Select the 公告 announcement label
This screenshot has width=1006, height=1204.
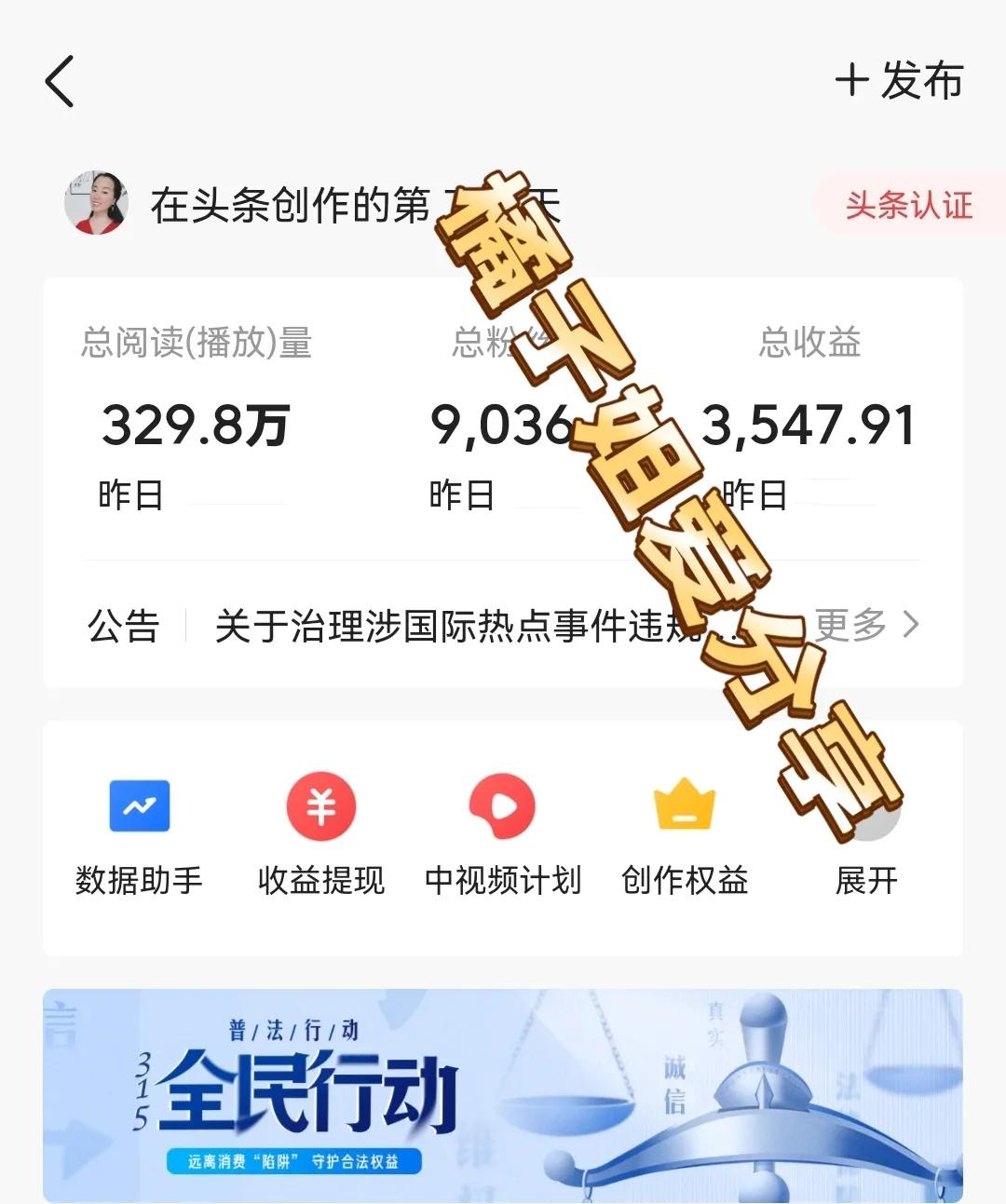pos(122,628)
